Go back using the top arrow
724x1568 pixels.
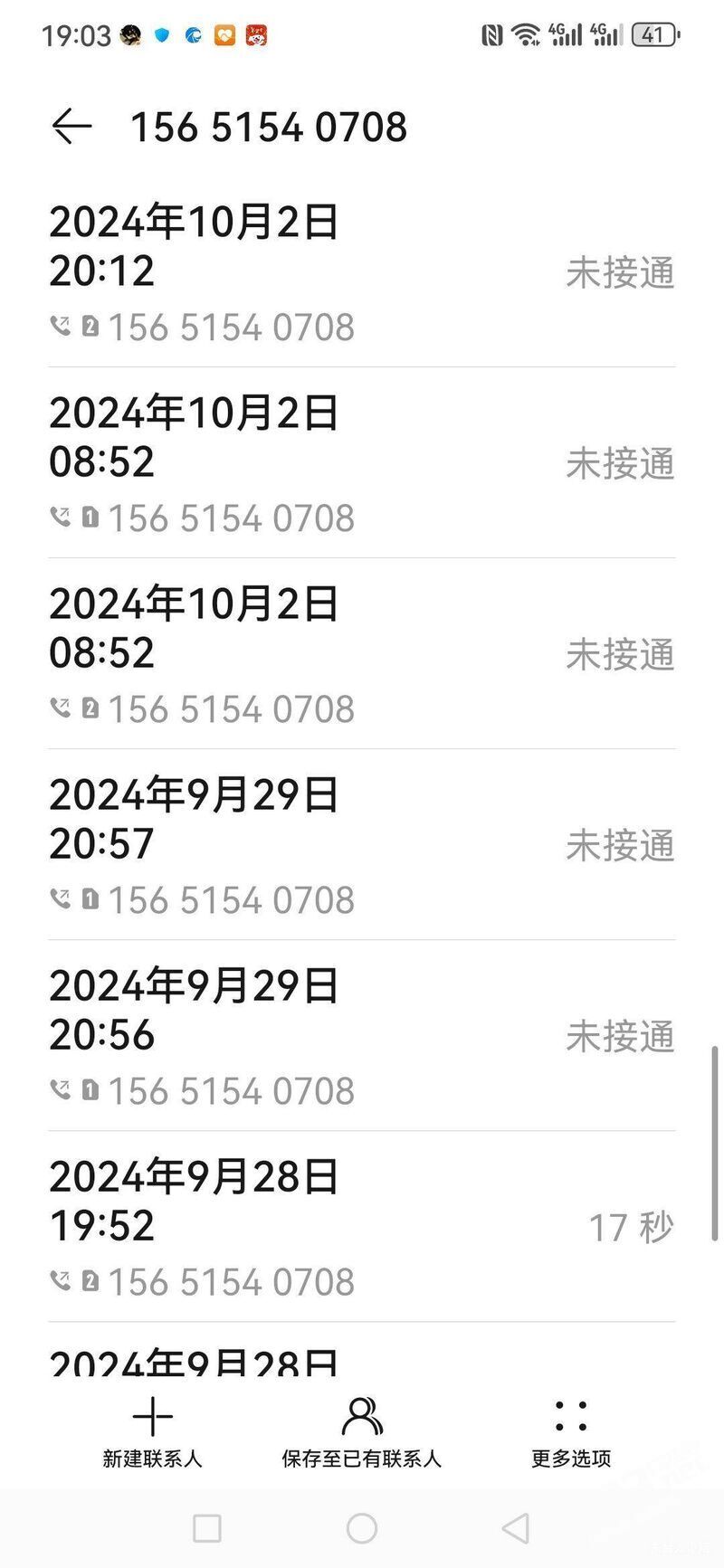[x=71, y=127]
